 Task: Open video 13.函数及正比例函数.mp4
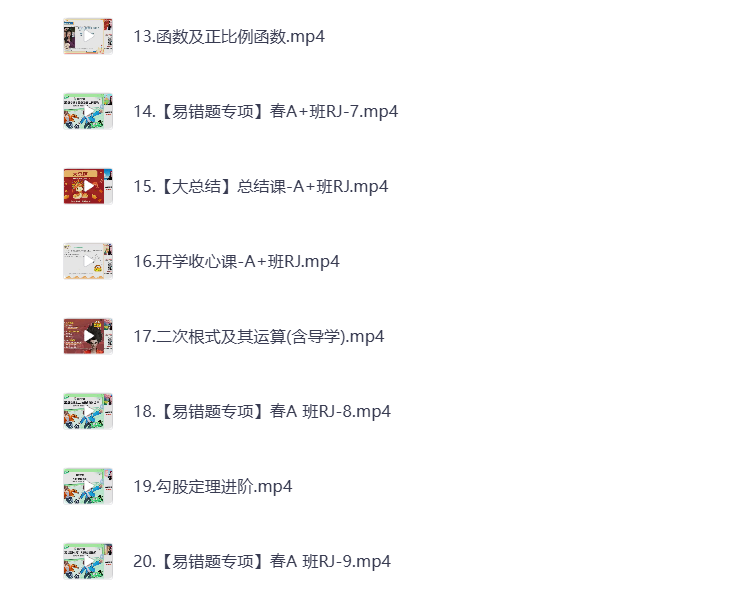pos(228,37)
